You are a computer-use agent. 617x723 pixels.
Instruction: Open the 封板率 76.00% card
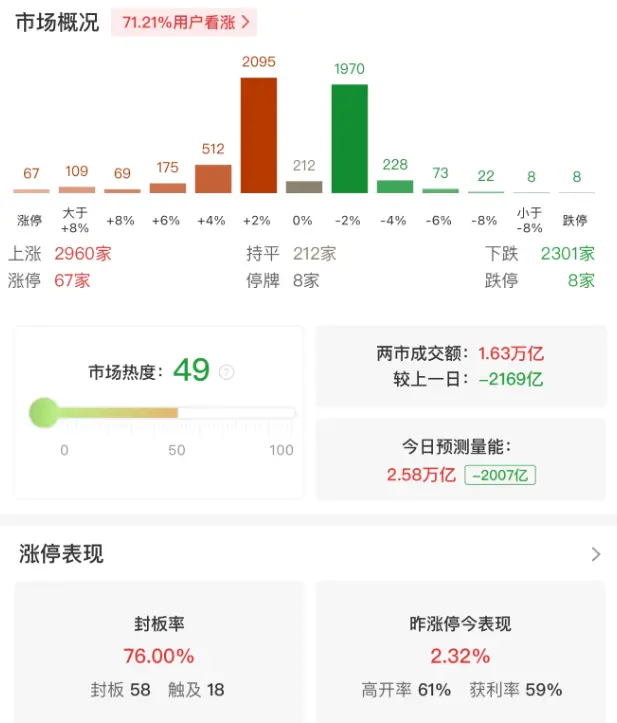point(159,655)
